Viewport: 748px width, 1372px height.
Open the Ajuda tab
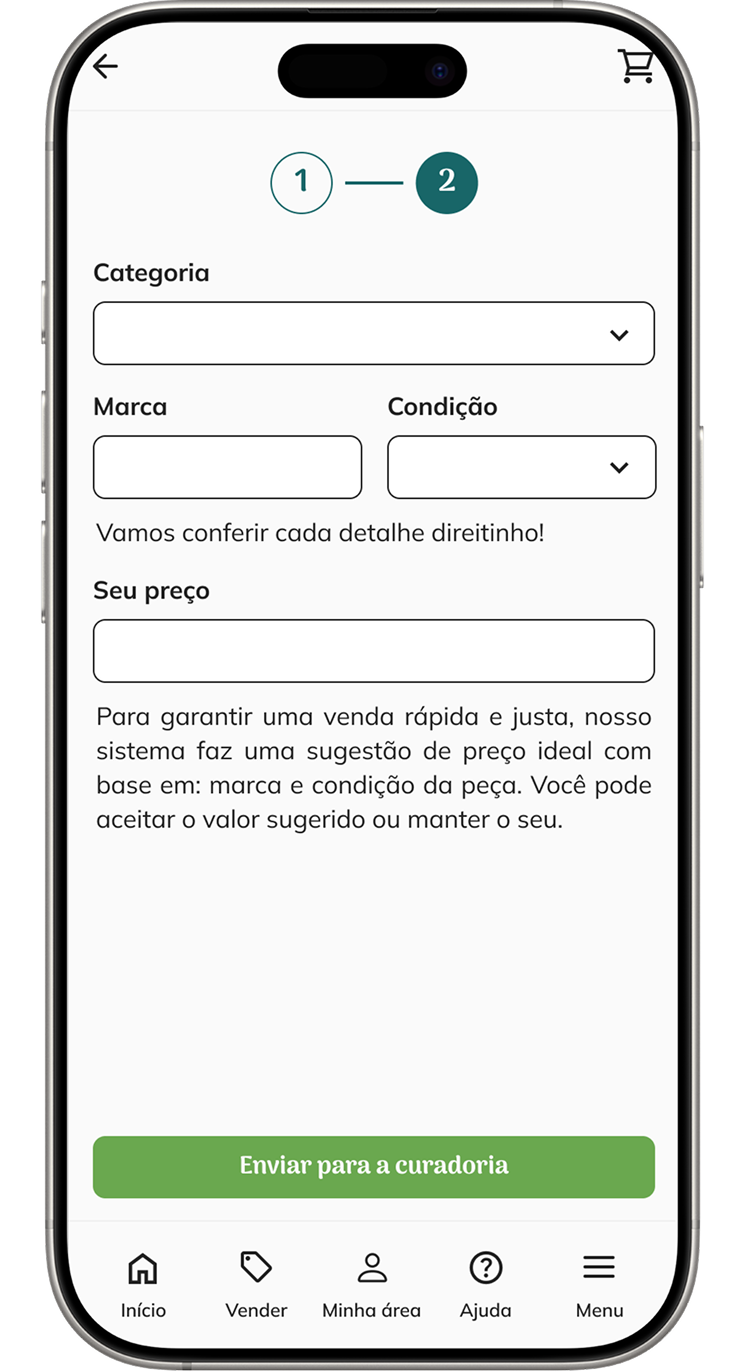click(x=486, y=1284)
